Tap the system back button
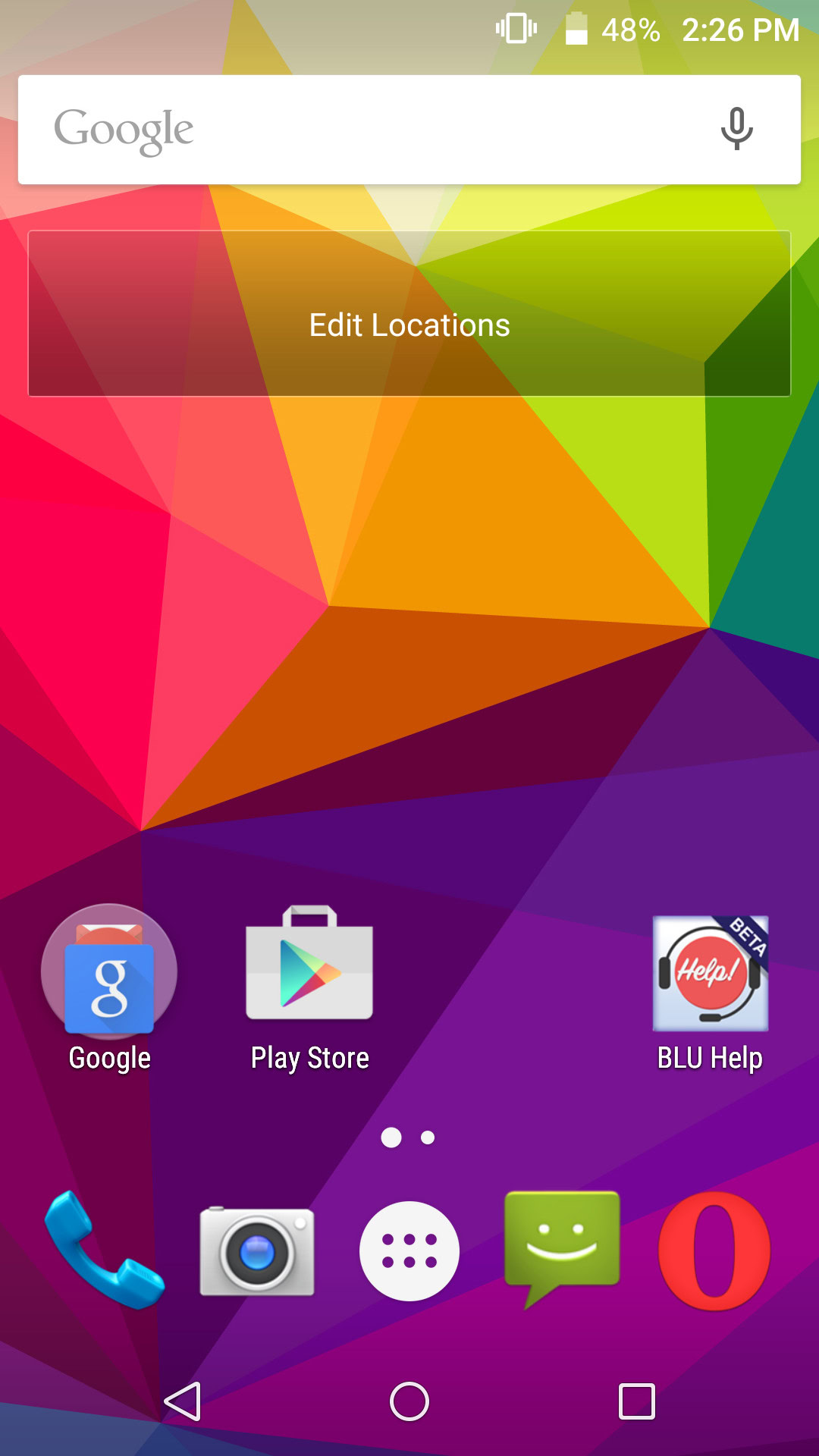Image resolution: width=819 pixels, height=1456 pixels. [183, 1401]
